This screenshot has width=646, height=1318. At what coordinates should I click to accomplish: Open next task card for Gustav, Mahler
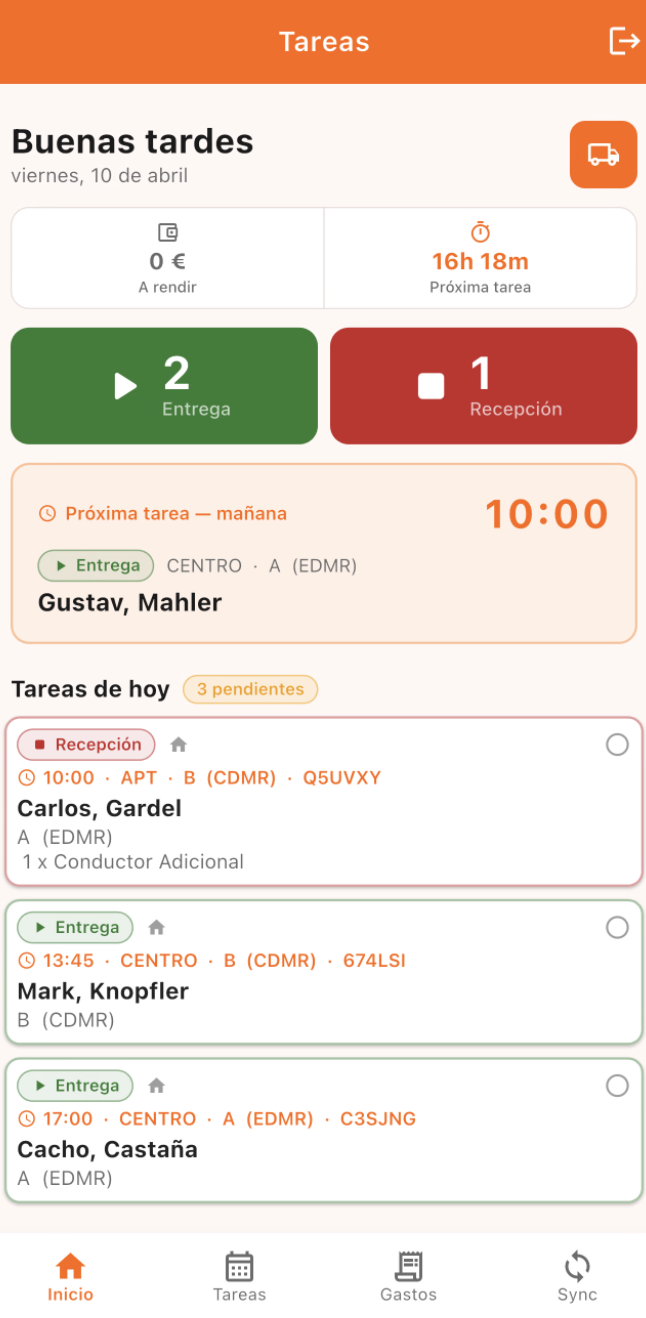(x=324, y=553)
